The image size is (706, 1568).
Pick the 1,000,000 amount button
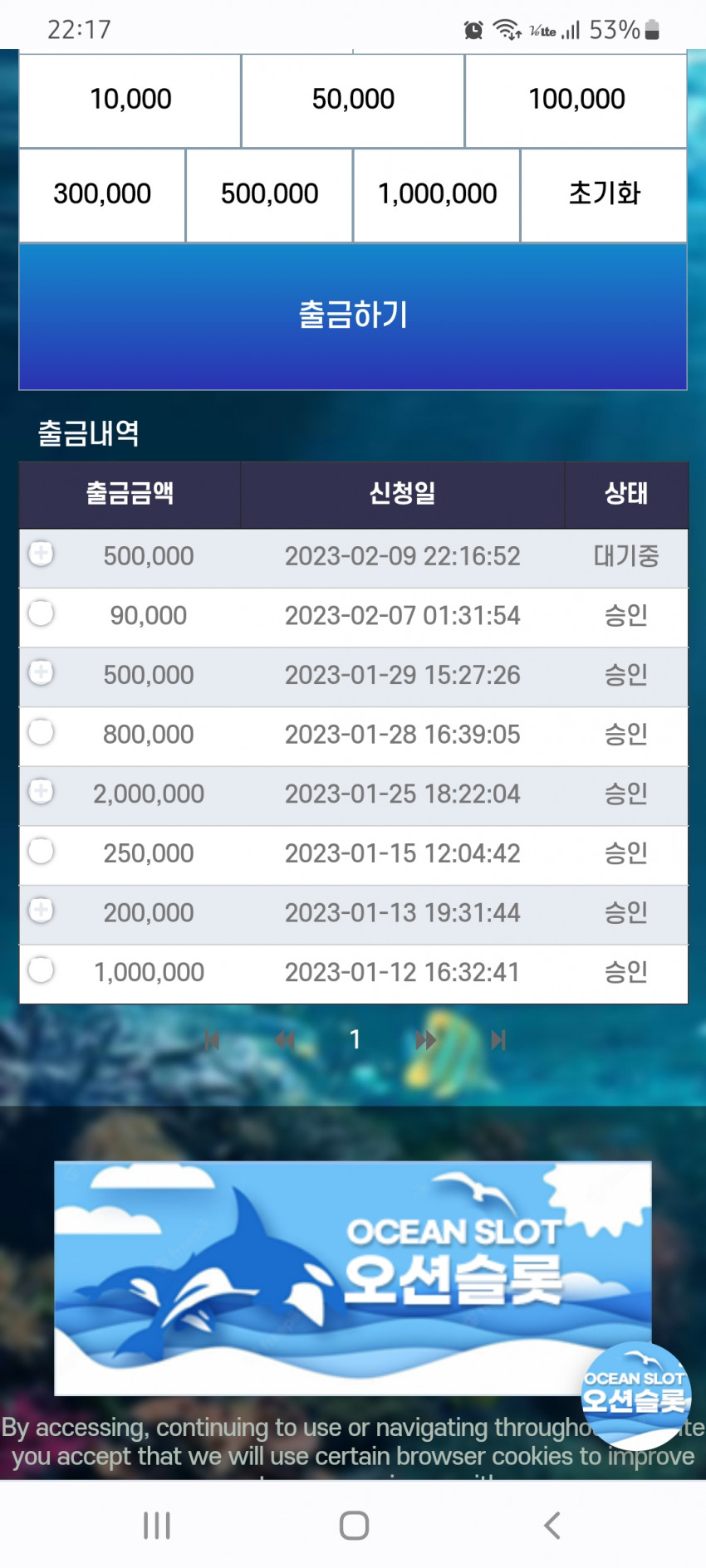pyautogui.click(x=437, y=195)
